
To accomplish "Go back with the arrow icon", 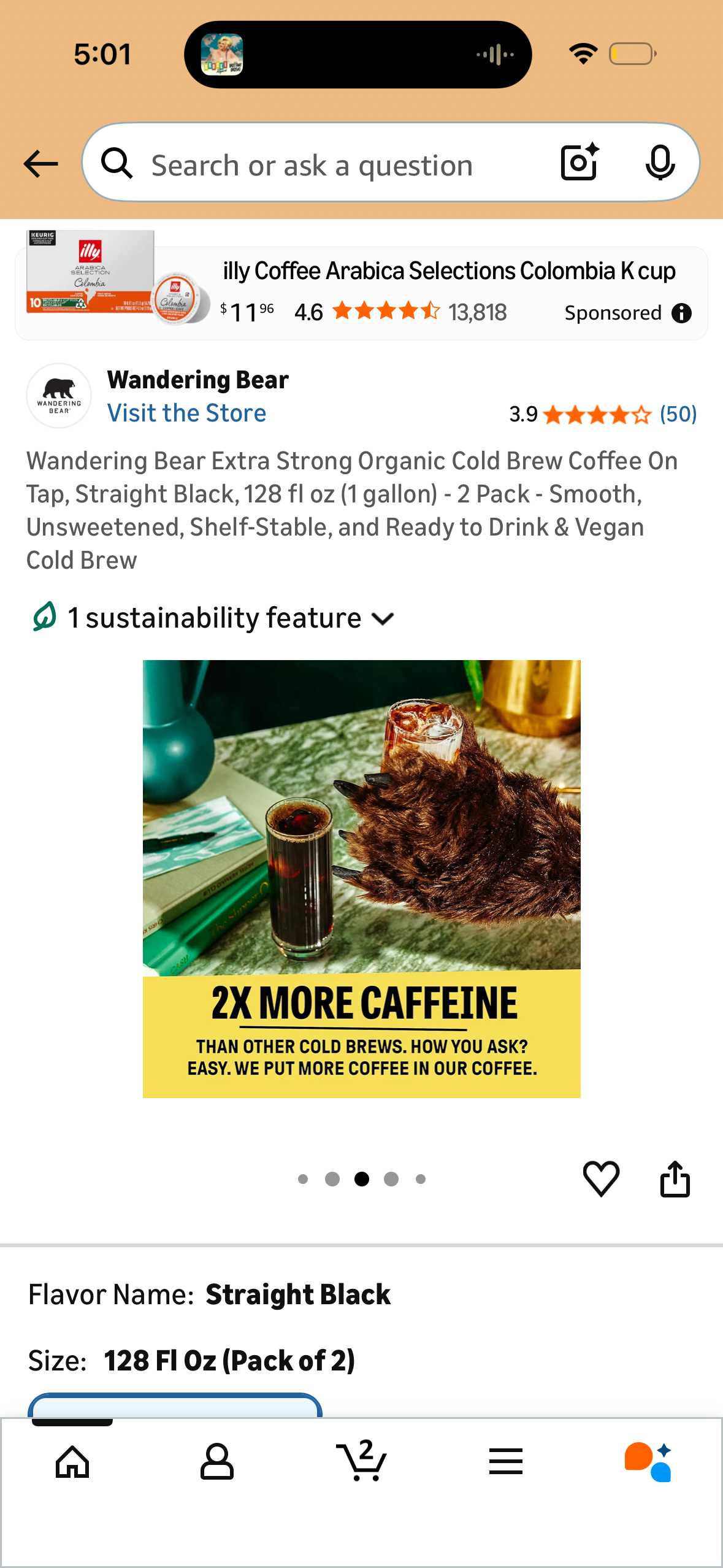I will (39, 163).
